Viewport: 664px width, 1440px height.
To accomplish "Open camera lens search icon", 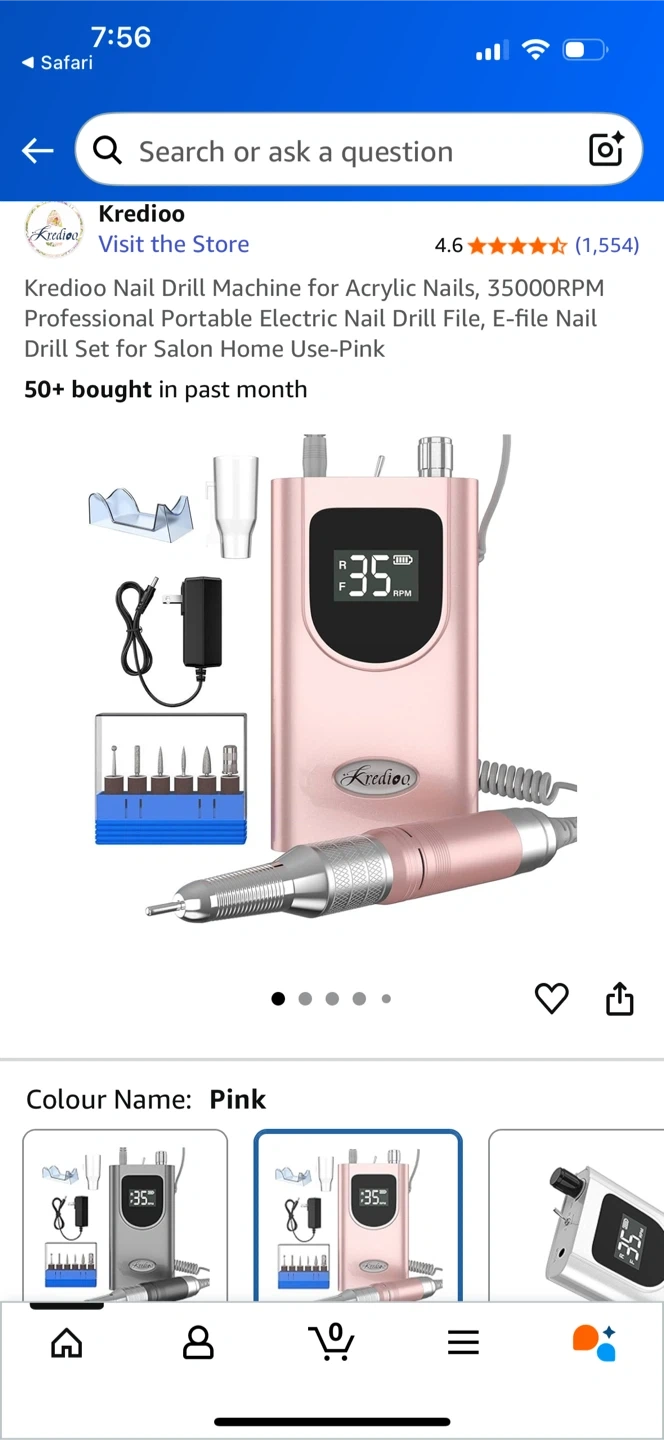I will point(607,151).
